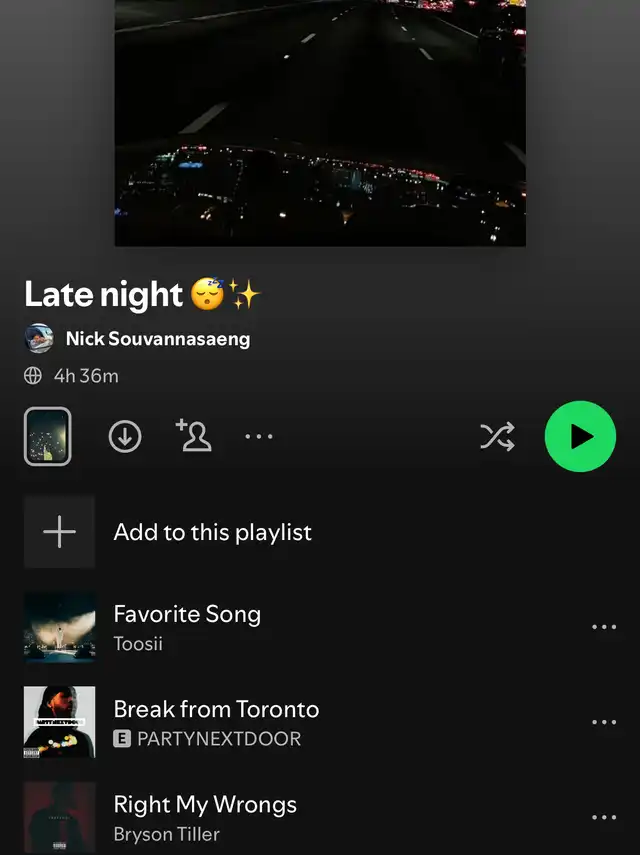The image size is (640, 855).
Task: Toggle shuffle mode for this playlist
Action: (497, 436)
